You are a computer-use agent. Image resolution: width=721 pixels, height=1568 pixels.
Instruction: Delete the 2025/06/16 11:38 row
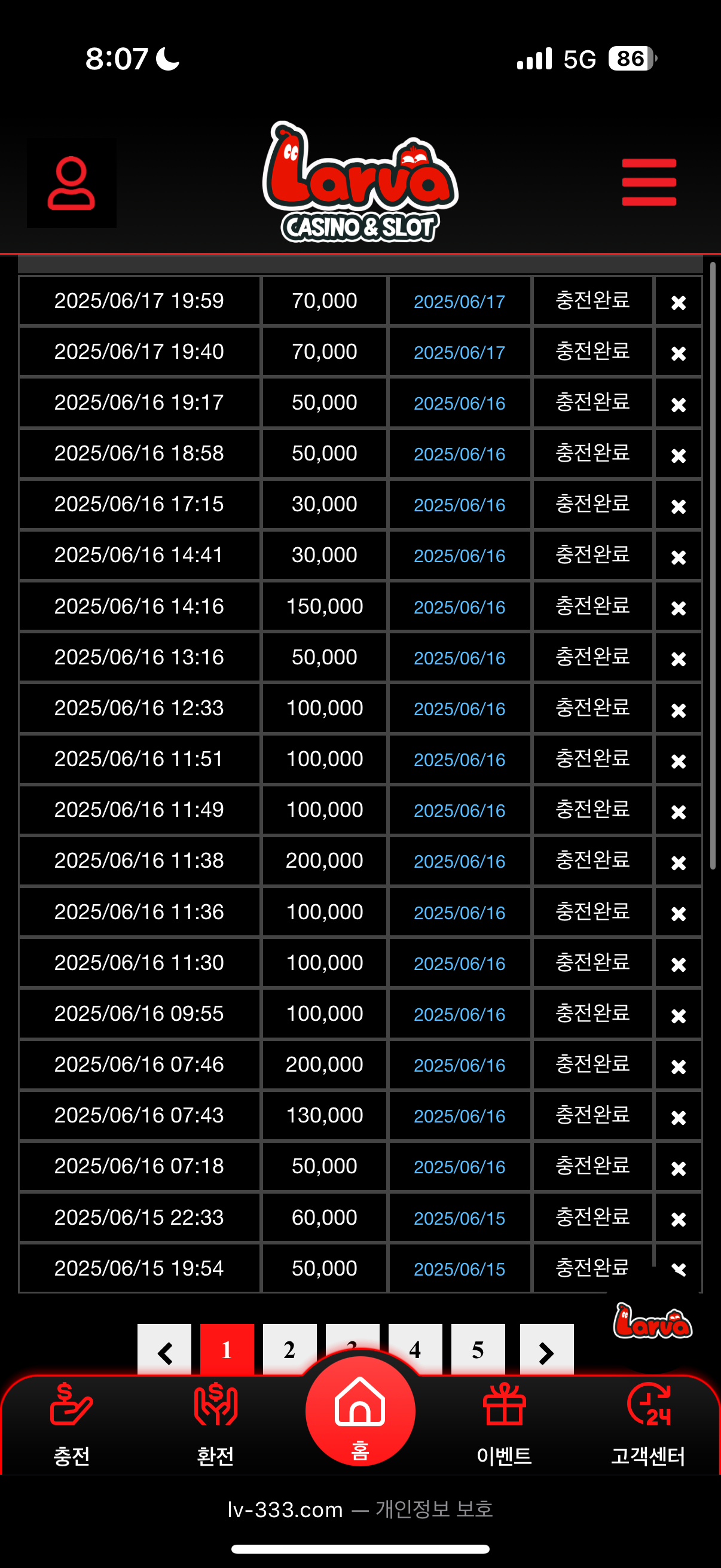tap(678, 862)
